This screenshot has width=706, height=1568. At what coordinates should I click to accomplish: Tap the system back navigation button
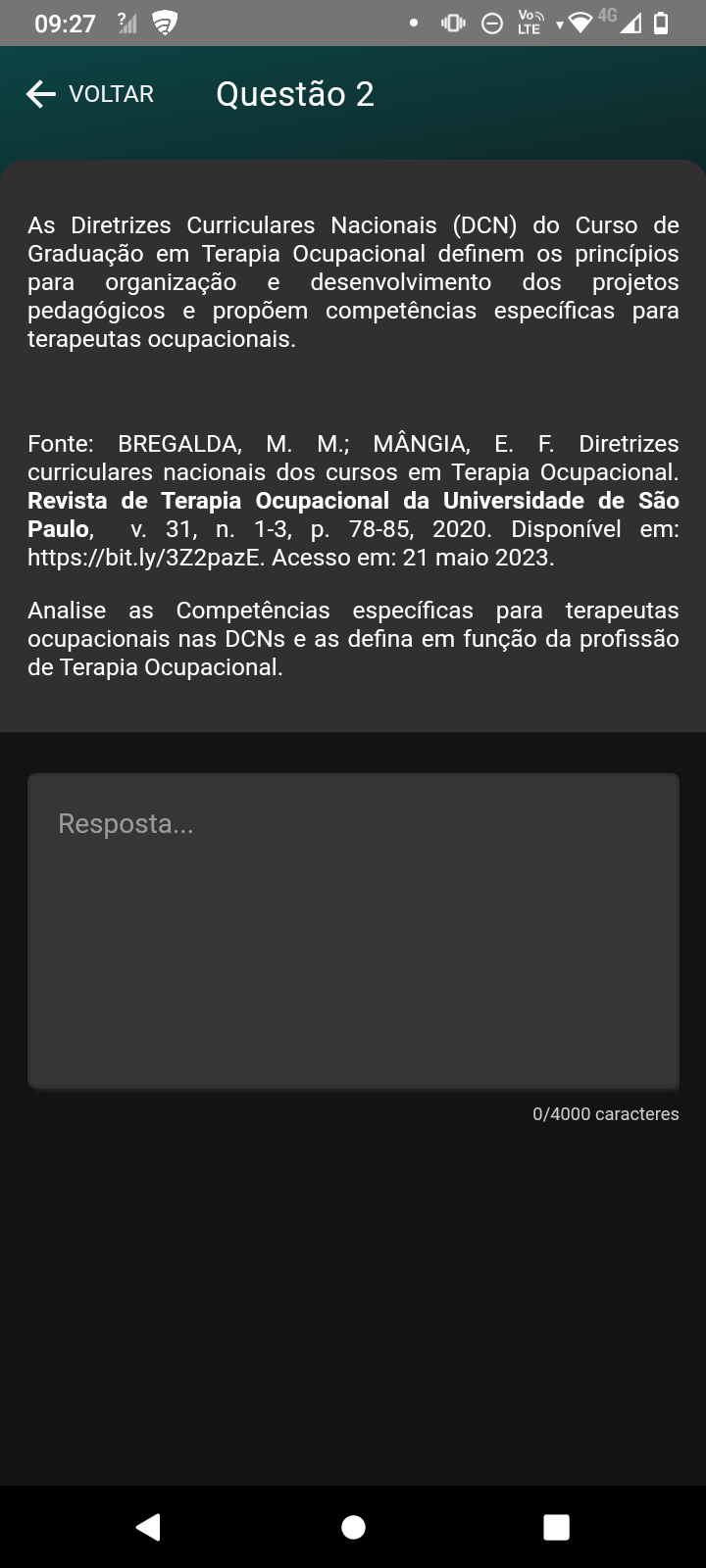(x=149, y=1527)
